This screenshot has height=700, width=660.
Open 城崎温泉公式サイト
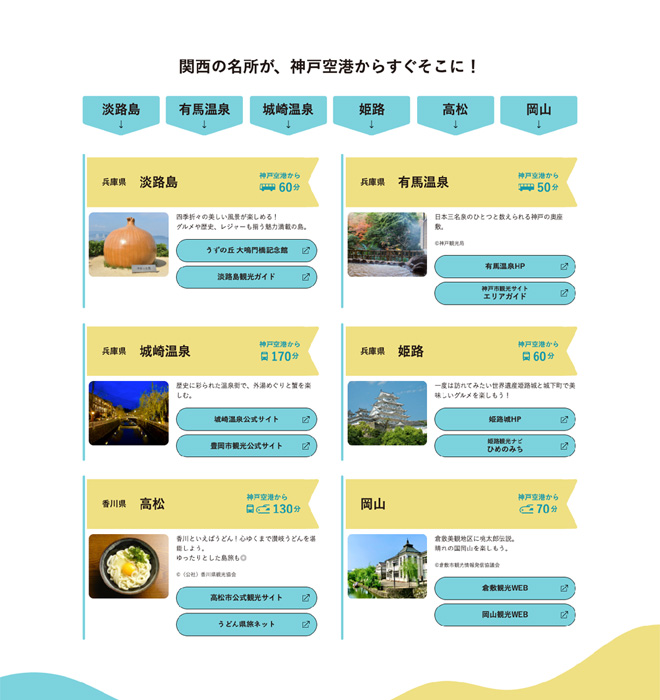pos(246,419)
